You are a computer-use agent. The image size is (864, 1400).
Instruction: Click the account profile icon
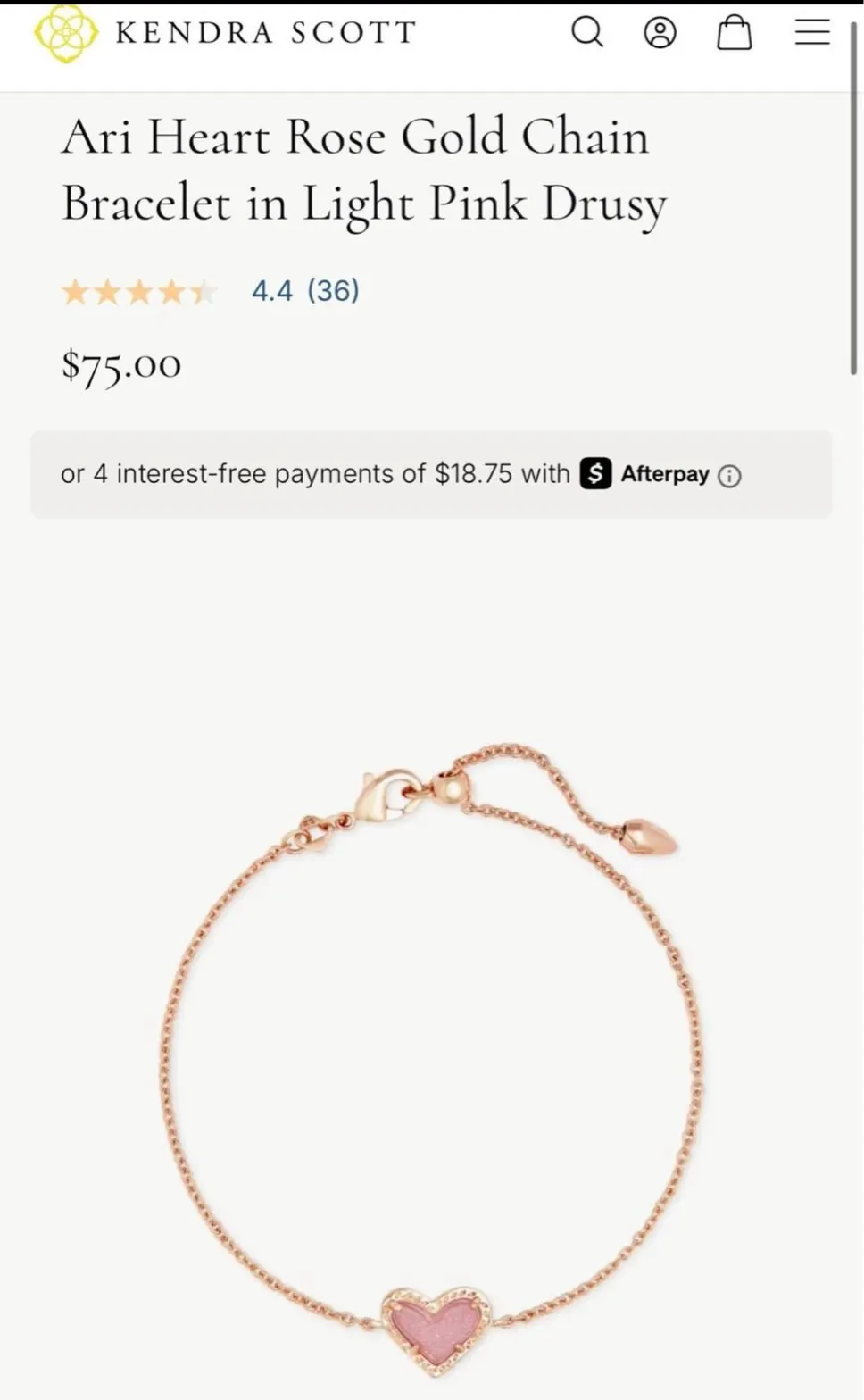[x=660, y=33]
